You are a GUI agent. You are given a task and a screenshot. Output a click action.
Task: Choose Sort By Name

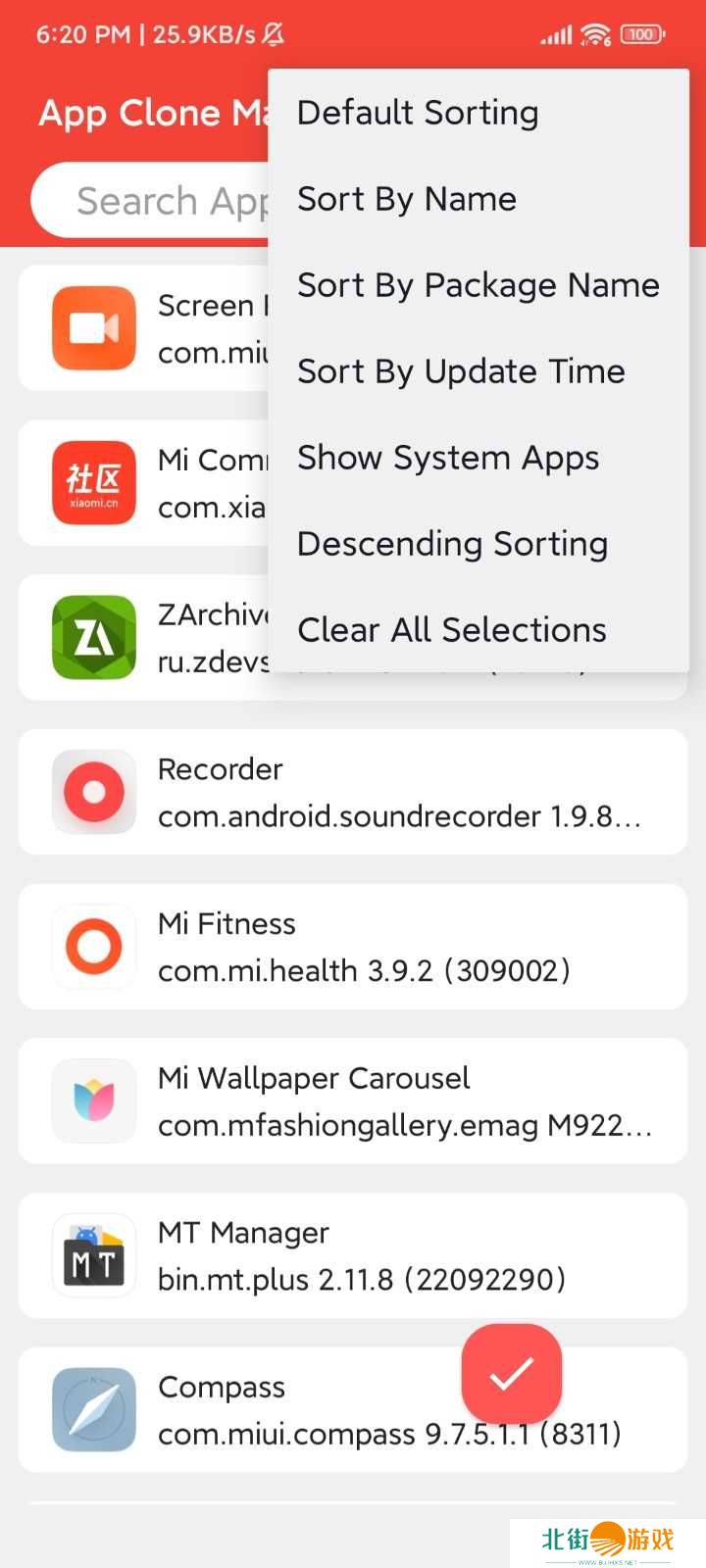[407, 199]
